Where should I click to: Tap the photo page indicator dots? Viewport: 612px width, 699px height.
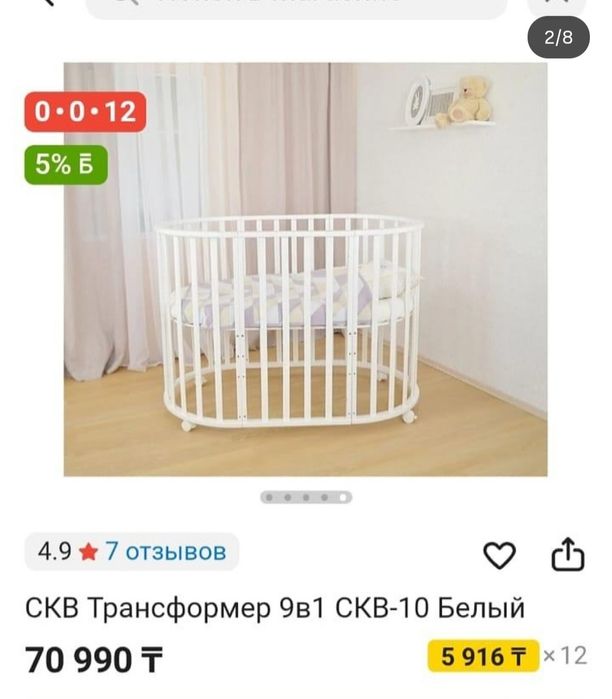[306, 497]
